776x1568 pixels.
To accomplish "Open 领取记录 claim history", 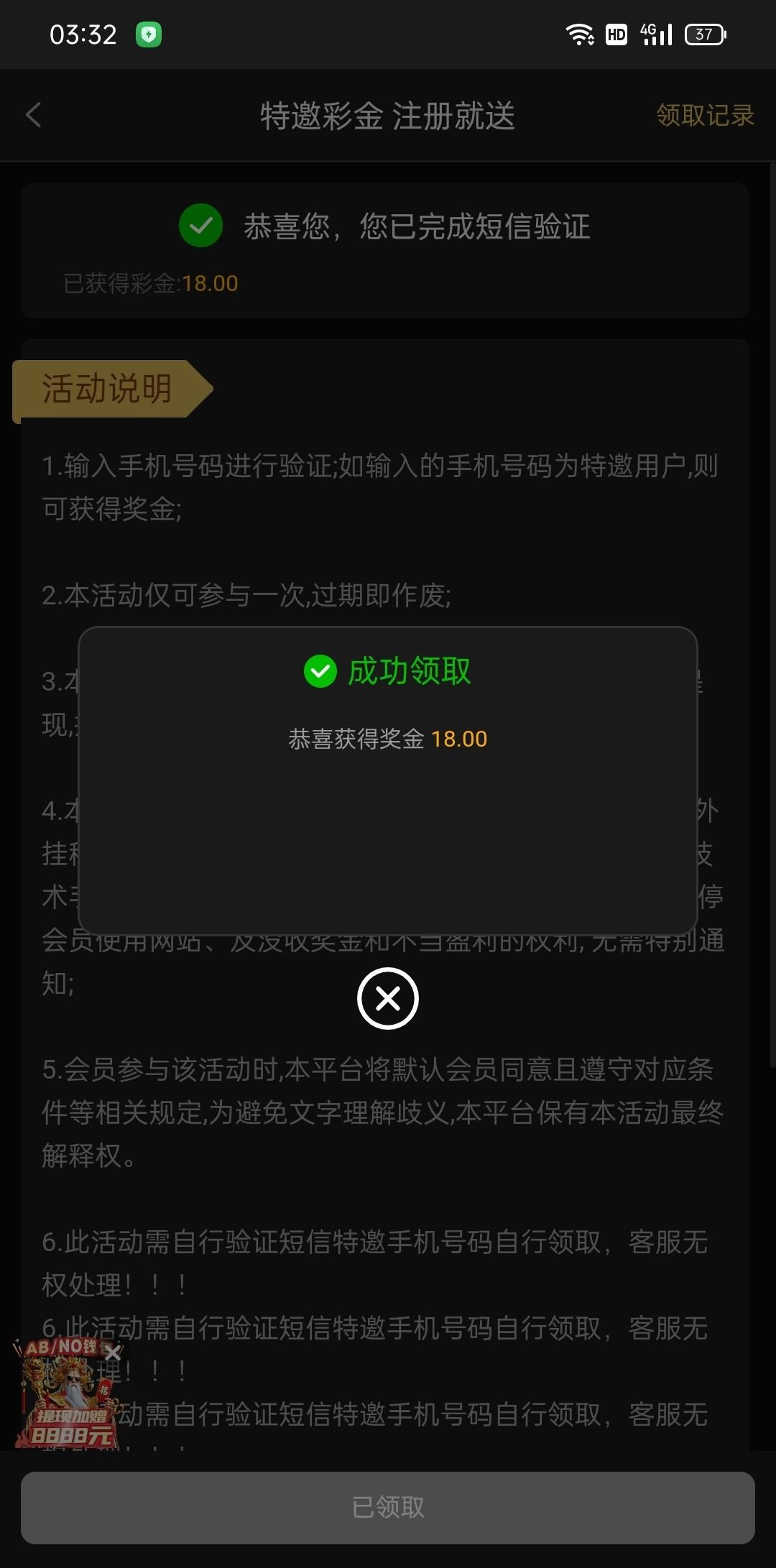I will (704, 115).
